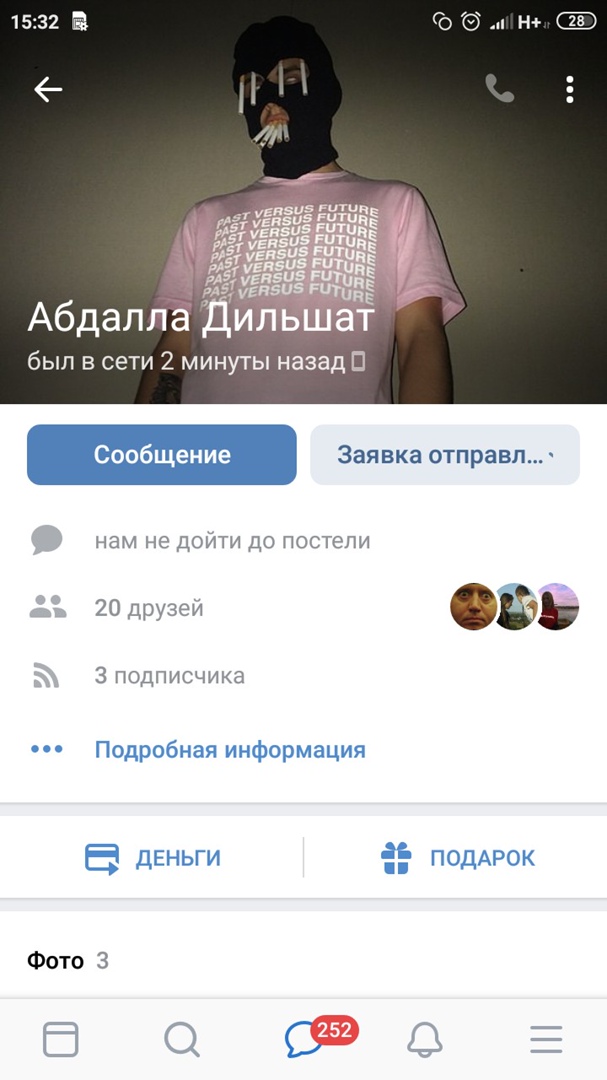The height and width of the screenshot is (1080, 607).
Task: Go back using the arrow icon
Action: click(48, 90)
